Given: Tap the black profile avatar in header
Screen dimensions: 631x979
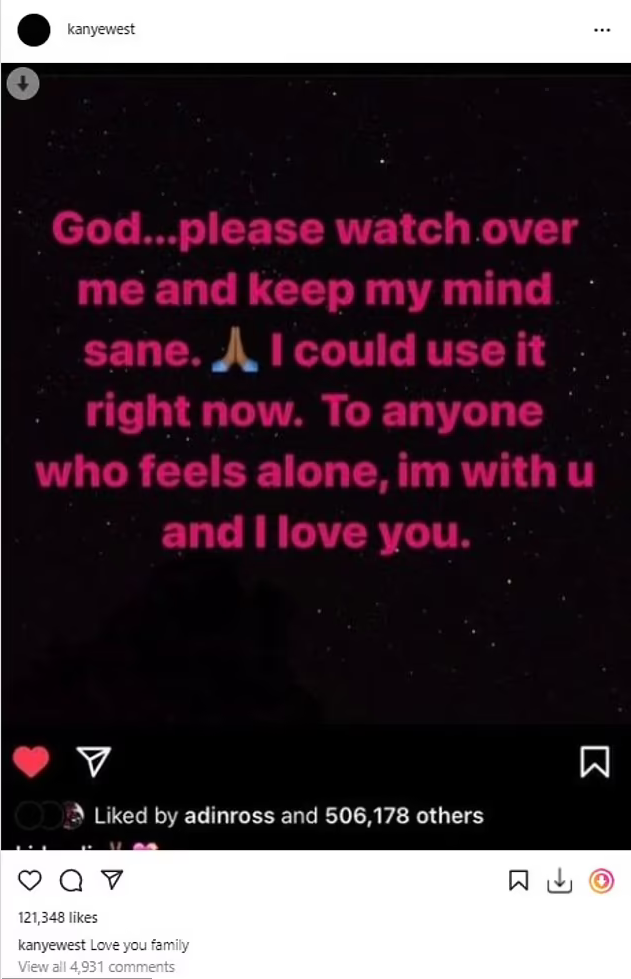Looking at the screenshot, I should pyautogui.click(x=34, y=30).
